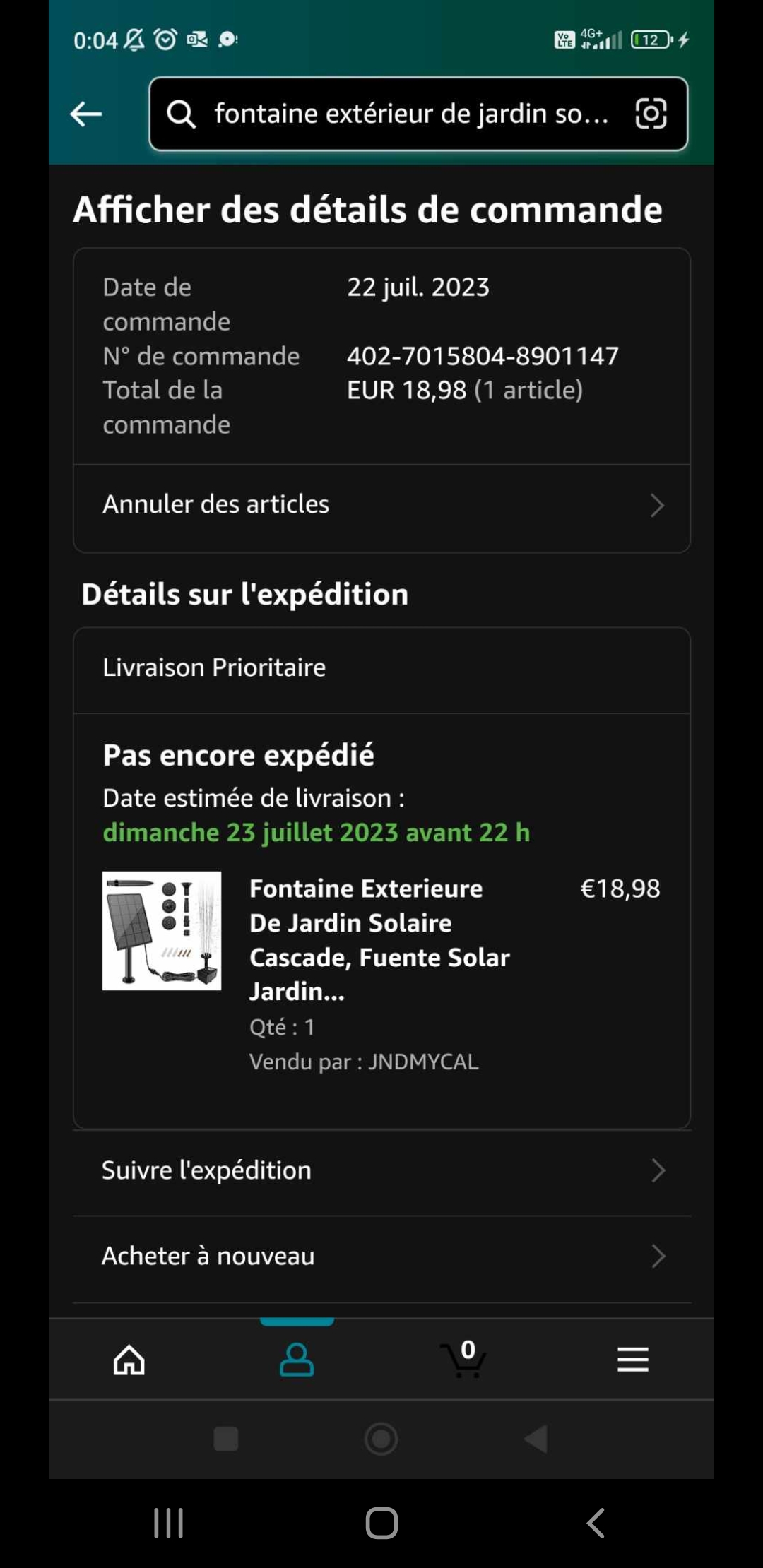Open the fountain product thumbnail

(162, 930)
